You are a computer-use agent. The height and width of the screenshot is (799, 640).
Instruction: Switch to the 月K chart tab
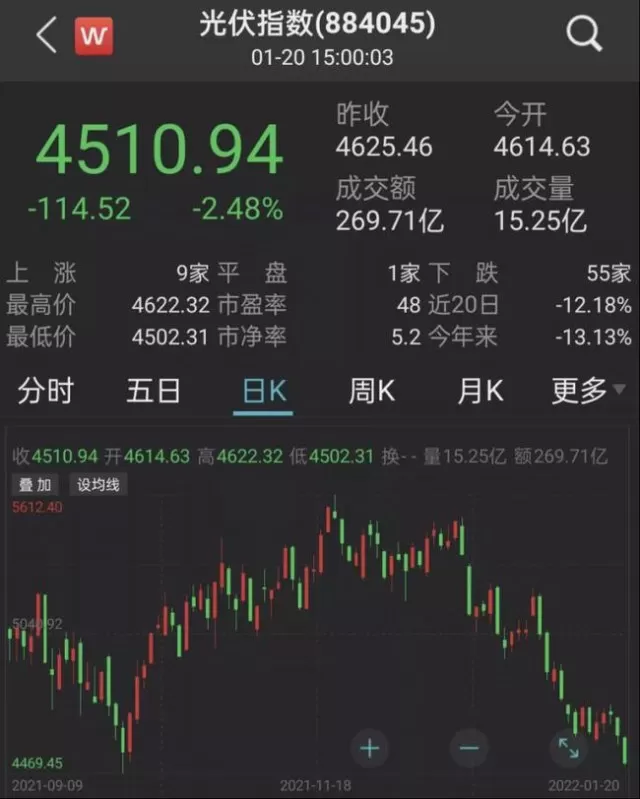480,391
